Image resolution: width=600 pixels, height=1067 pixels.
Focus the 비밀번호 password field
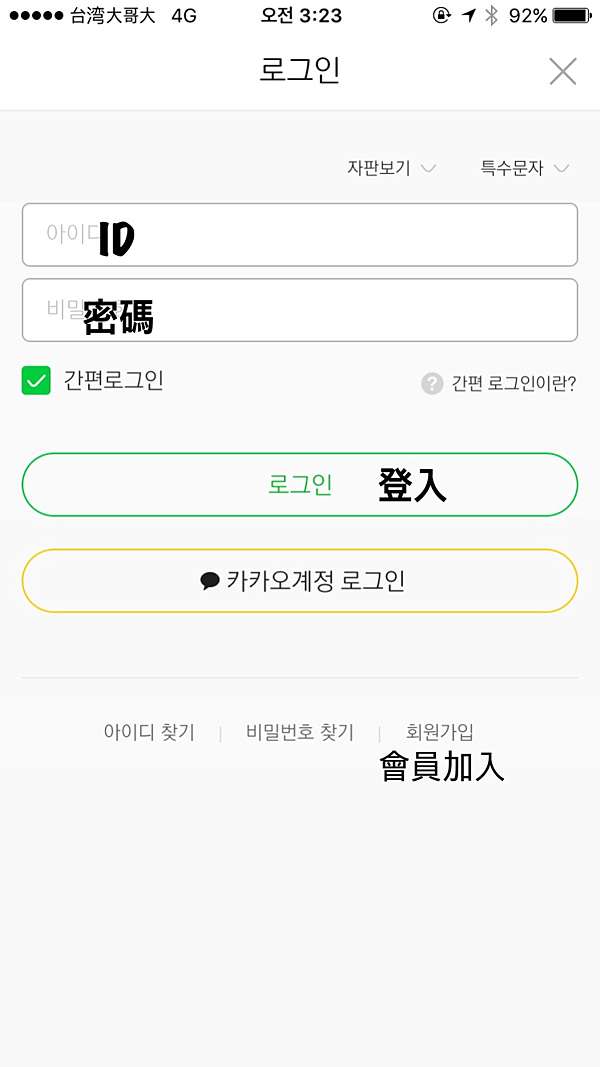[x=300, y=310]
